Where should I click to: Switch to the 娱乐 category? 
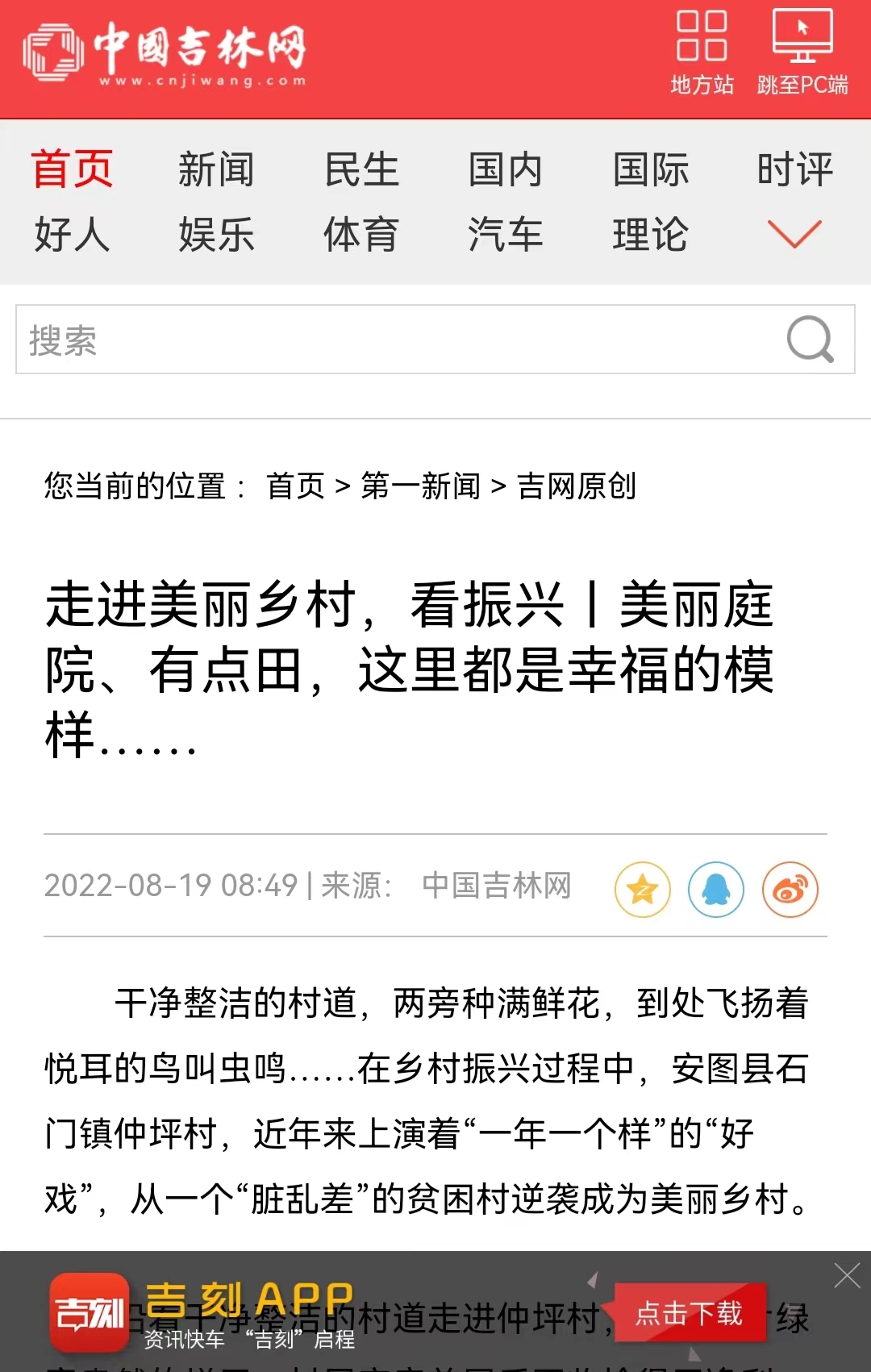216,235
